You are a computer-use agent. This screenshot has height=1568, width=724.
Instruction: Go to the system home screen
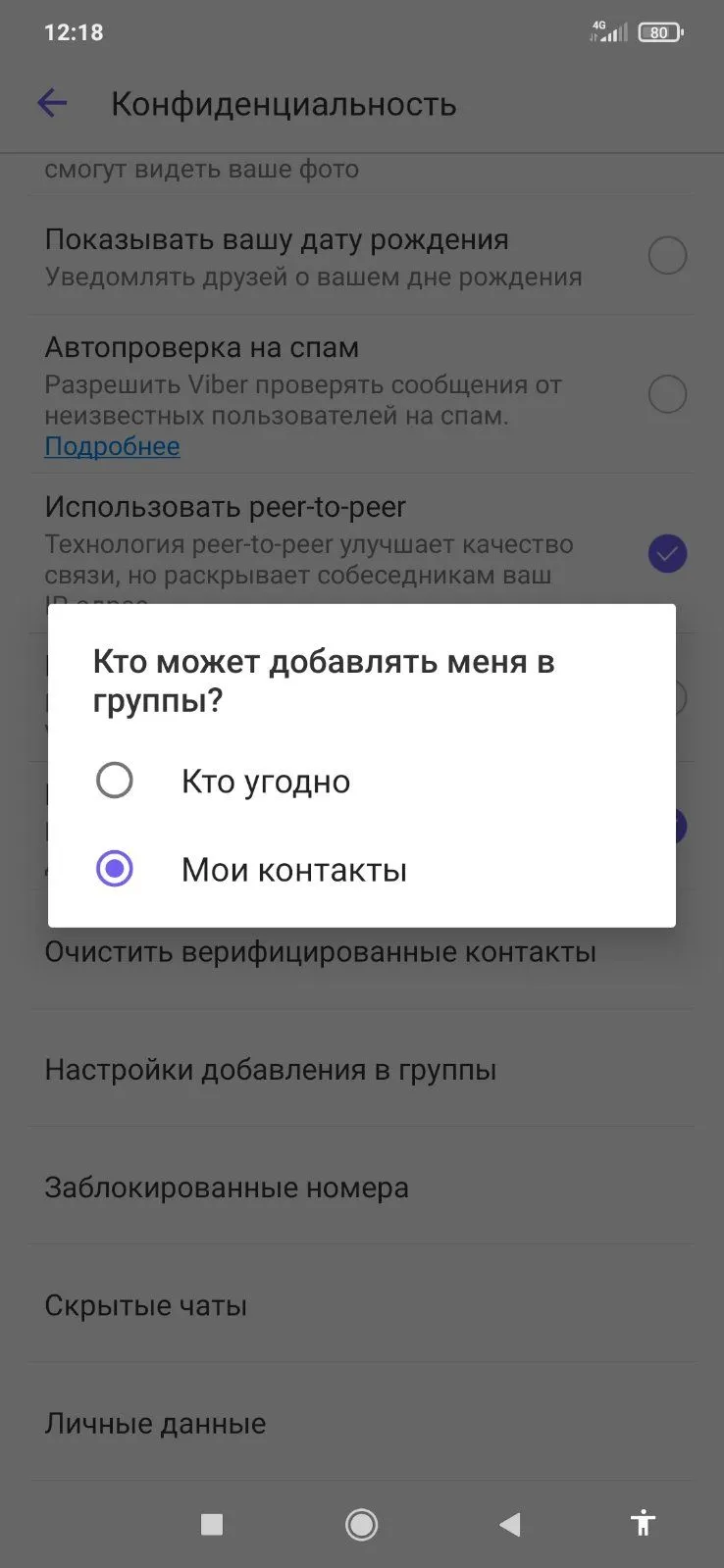pyautogui.click(x=361, y=1524)
